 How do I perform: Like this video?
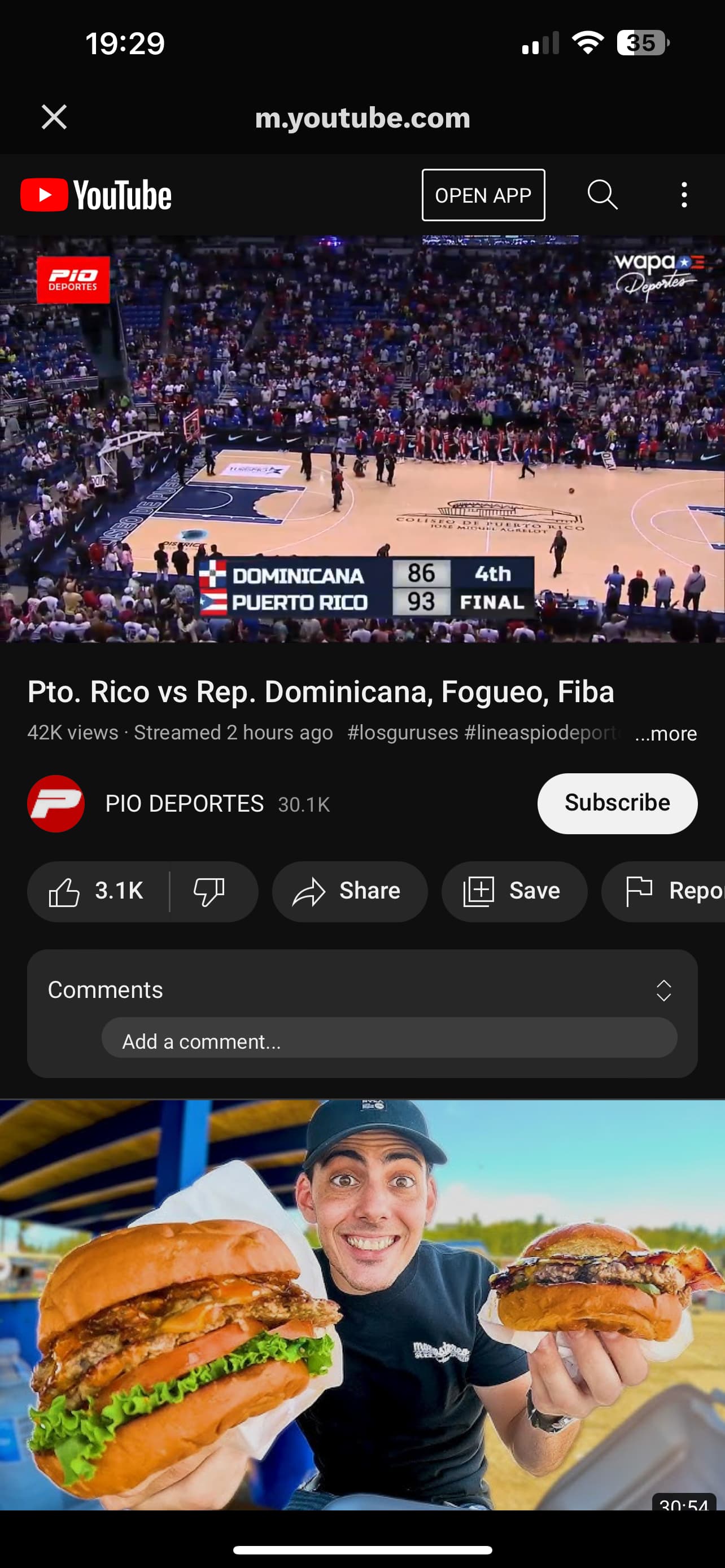pyautogui.click(x=97, y=891)
